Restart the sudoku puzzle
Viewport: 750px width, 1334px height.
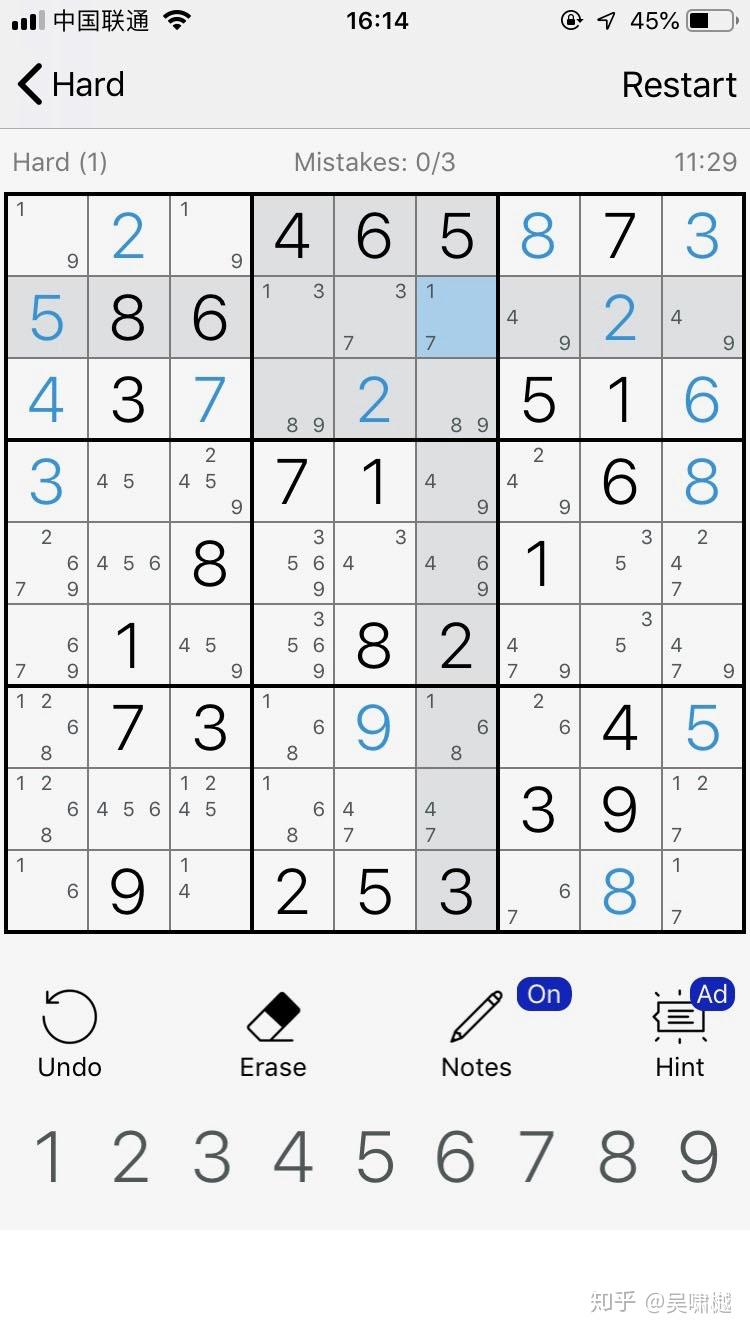679,85
